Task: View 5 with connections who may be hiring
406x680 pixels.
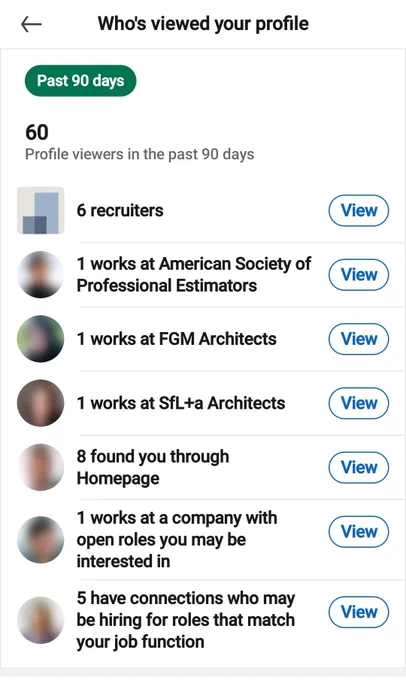Action: (x=358, y=612)
